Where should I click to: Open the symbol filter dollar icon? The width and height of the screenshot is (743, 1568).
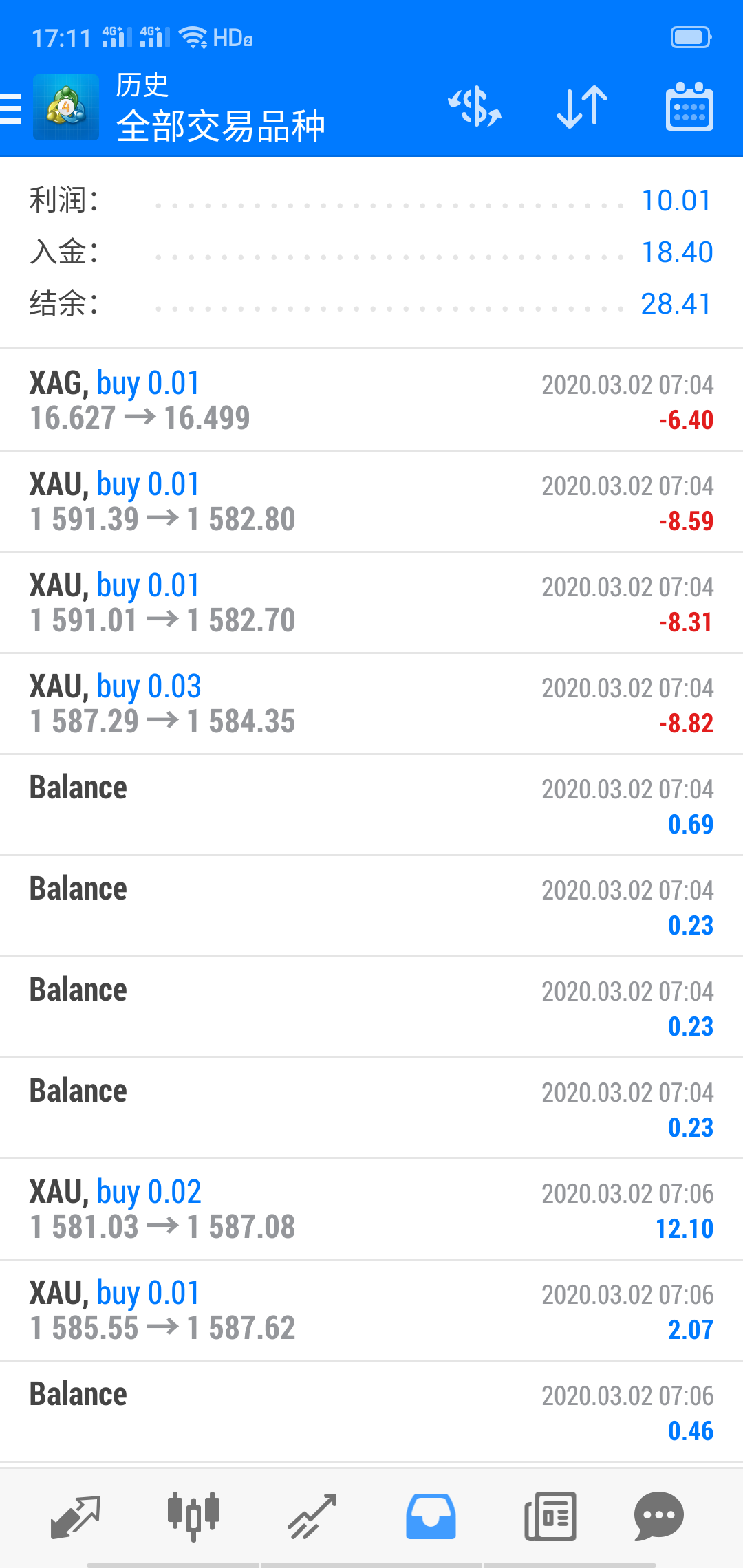[x=475, y=107]
